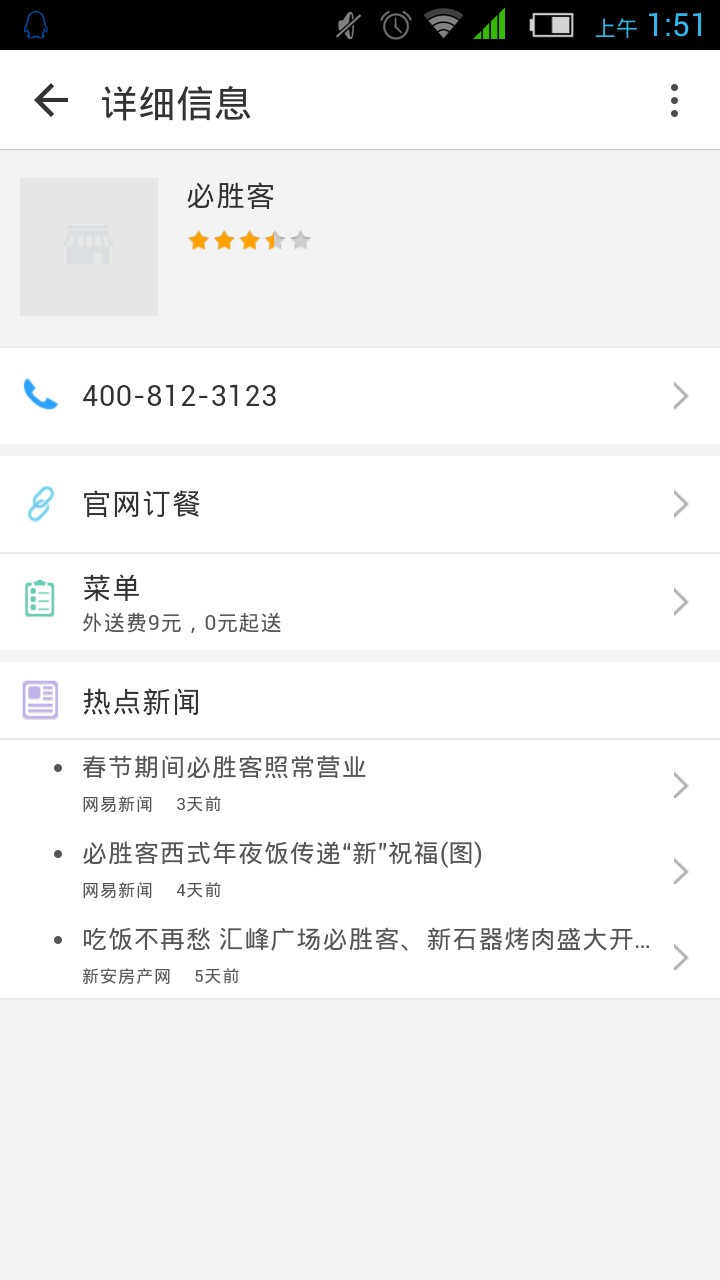Open article 必胜客西式年夜饭传递“新”祝福(图)

click(360, 870)
